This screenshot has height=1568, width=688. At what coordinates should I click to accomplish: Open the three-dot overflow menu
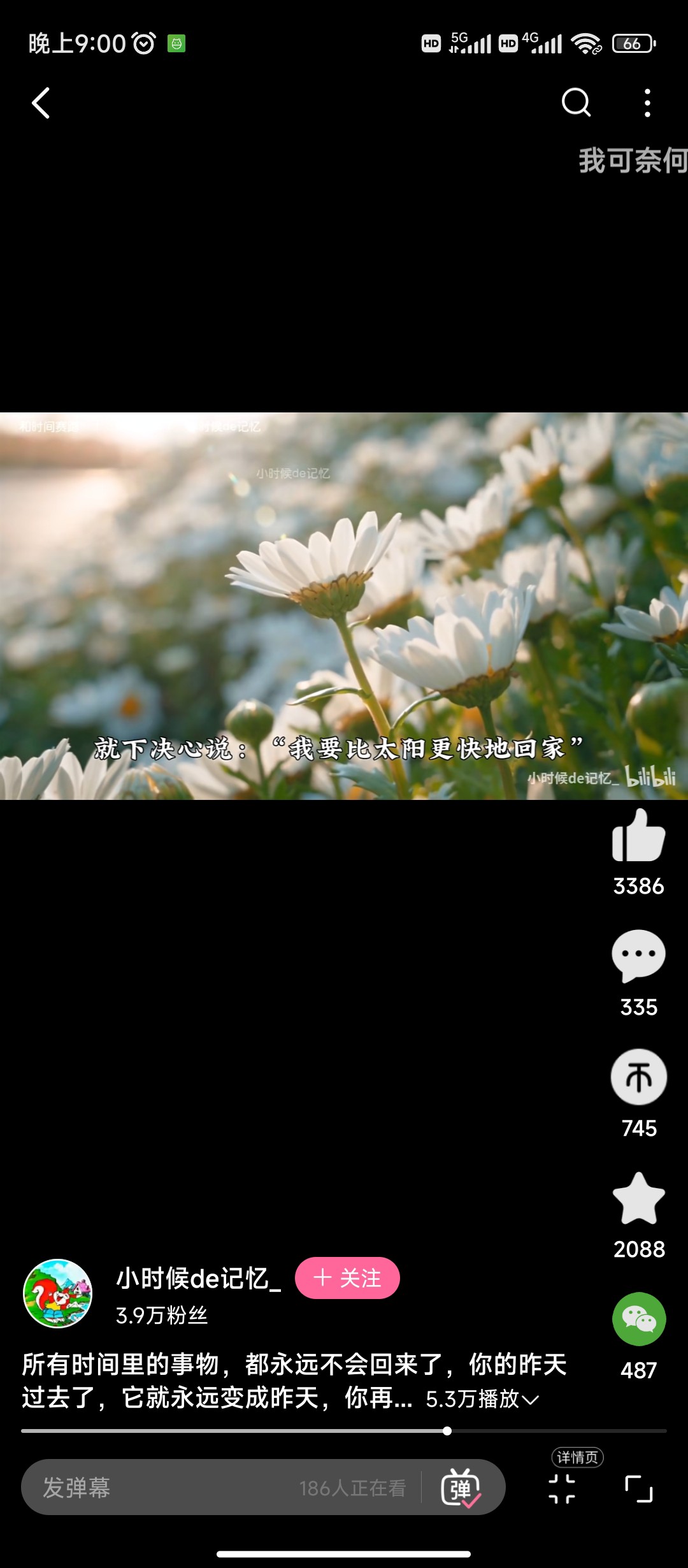point(647,103)
